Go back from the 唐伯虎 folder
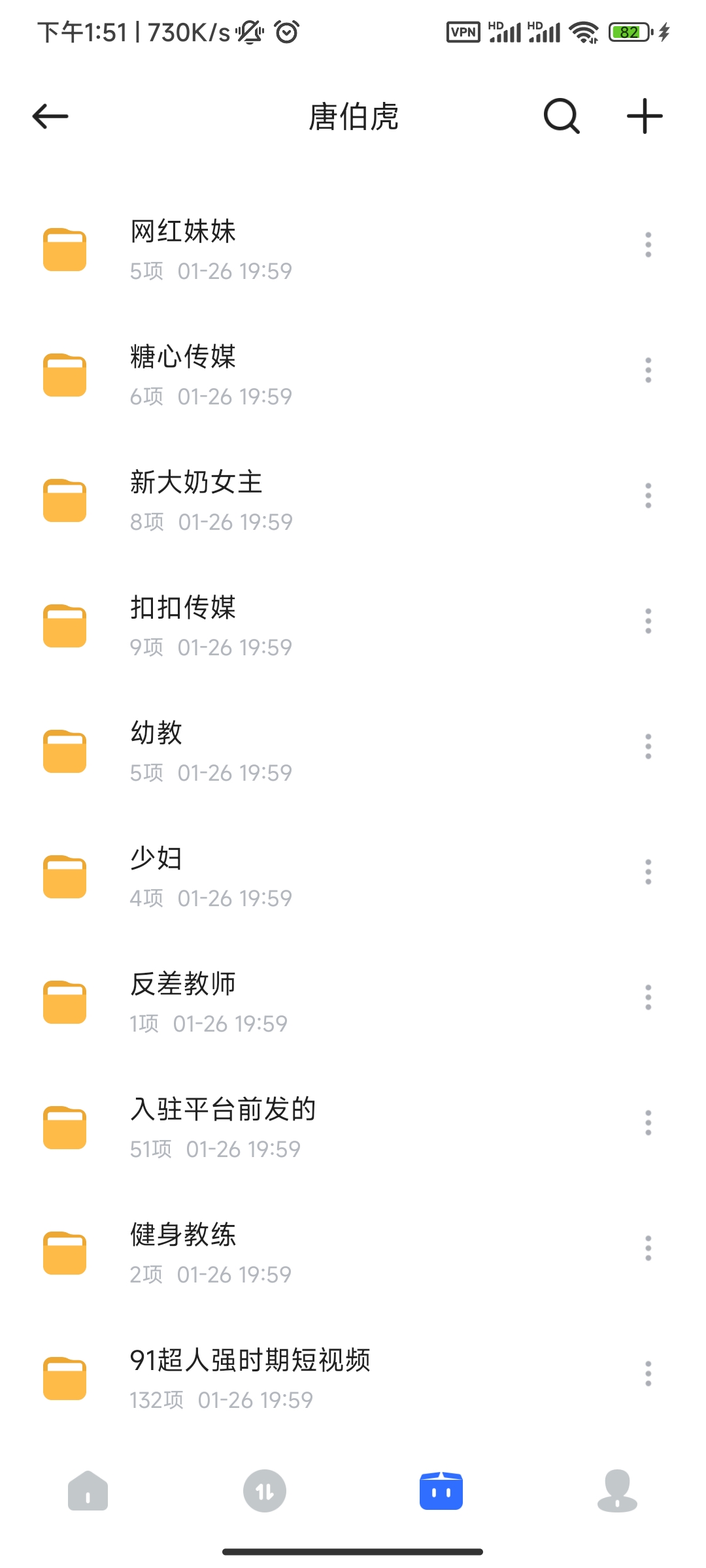Image resolution: width=706 pixels, height=1568 pixels. (x=50, y=117)
